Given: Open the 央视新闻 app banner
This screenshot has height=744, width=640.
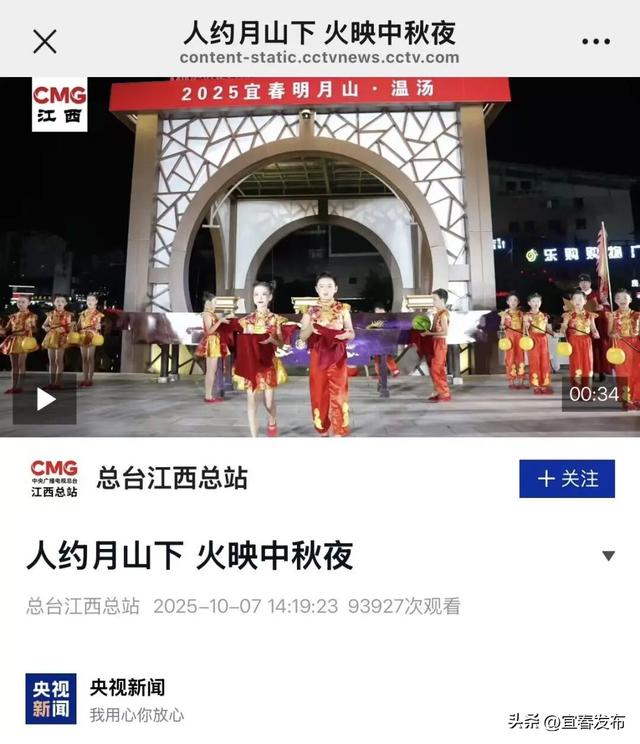Looking at the screenshot, I should (127, 698).
